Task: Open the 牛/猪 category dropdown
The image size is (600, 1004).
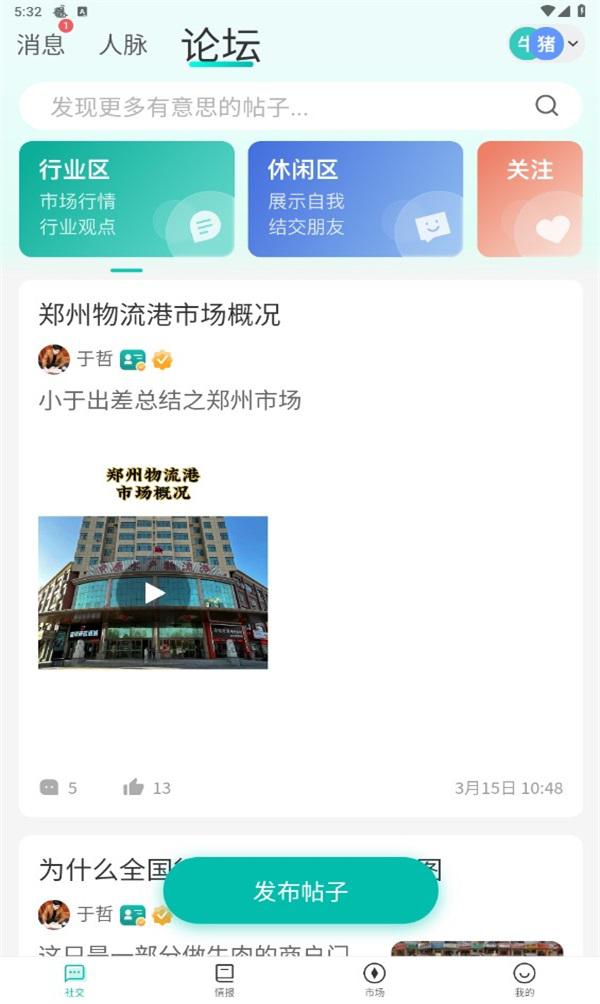Action: pos(546,44)
